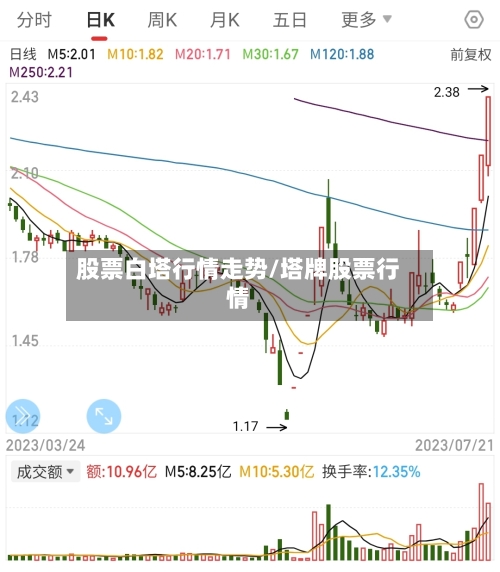
Task: Show the 五日 chart
Action: point(290,20)
